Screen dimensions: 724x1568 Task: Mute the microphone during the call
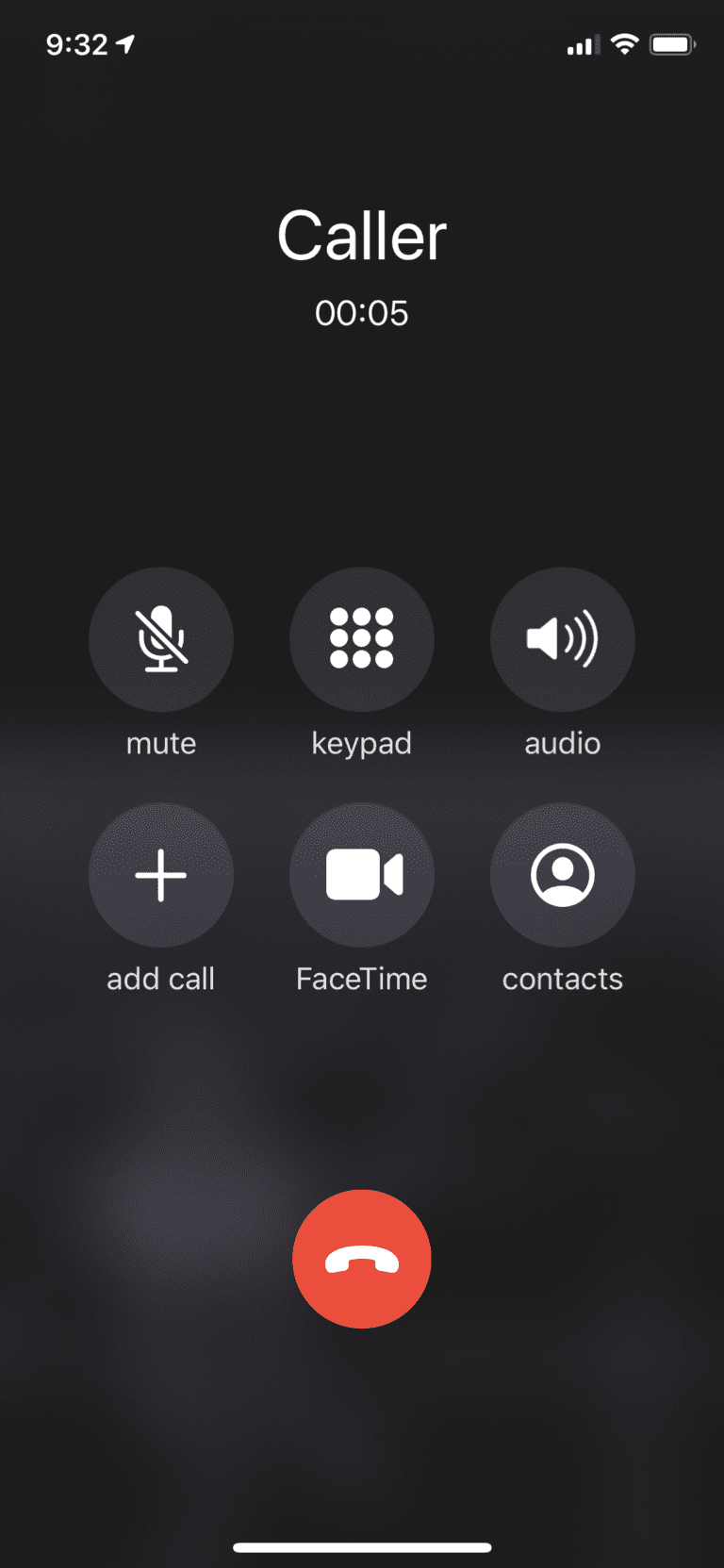[161, 639]
